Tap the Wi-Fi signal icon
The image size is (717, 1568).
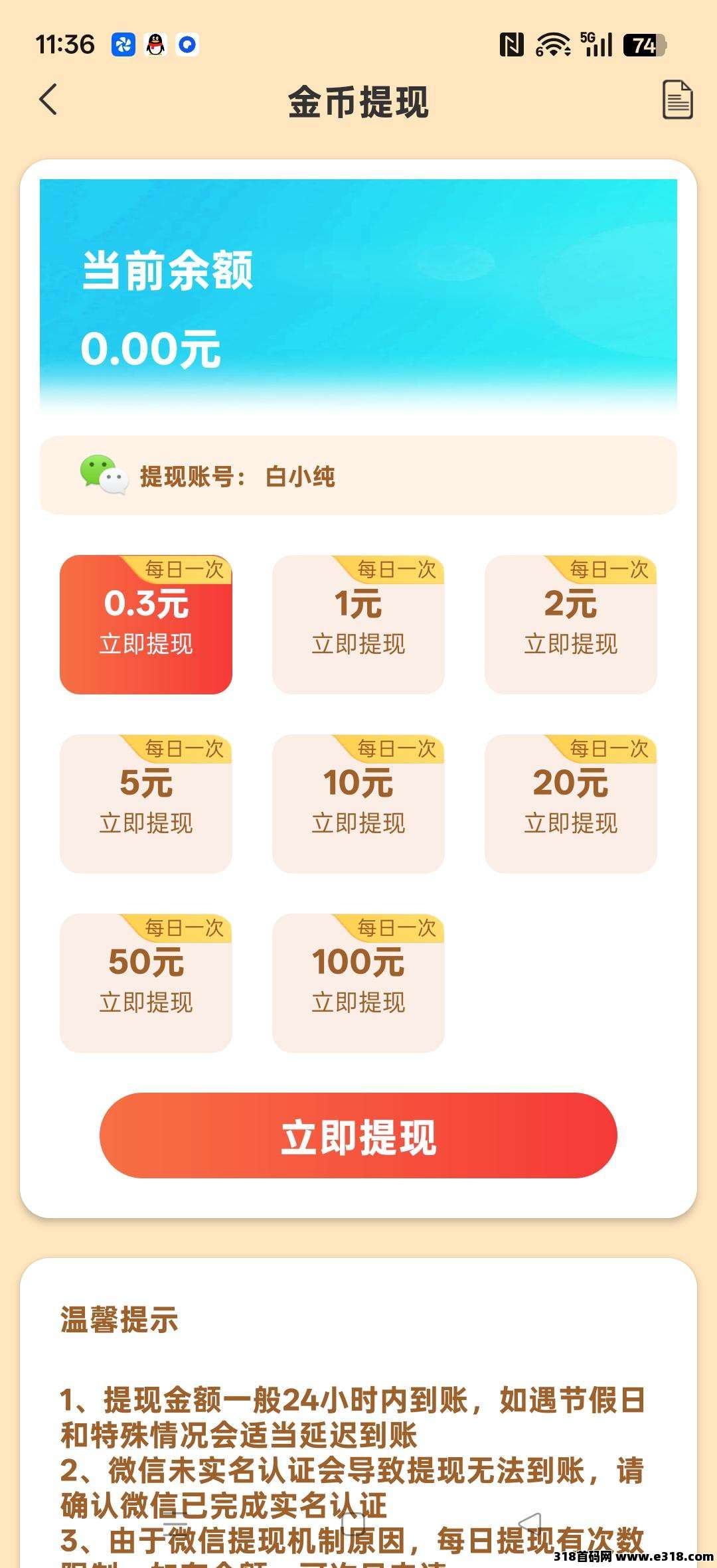coord(553,45)
